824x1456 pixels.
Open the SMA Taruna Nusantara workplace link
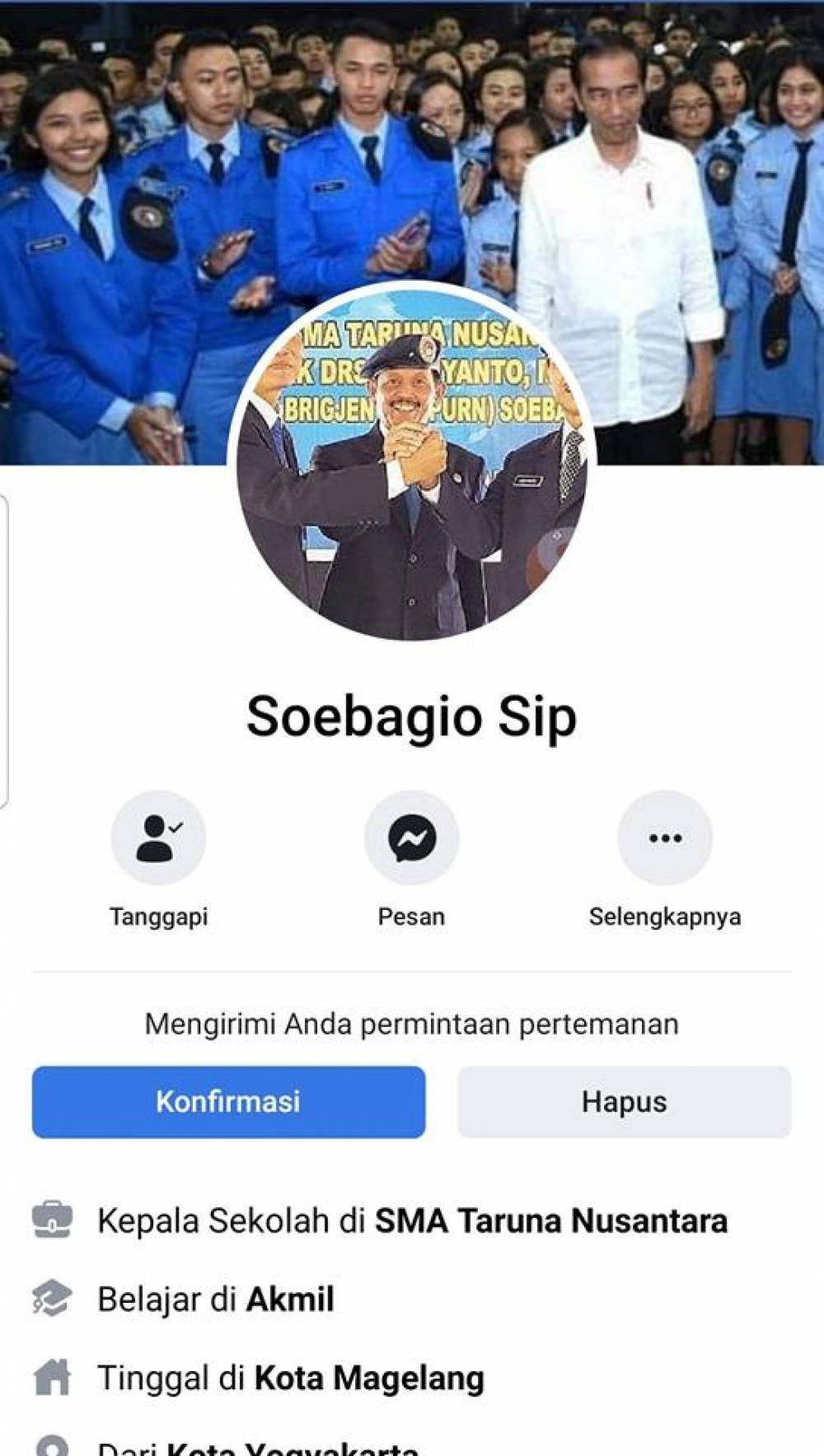click(x=550, y=1220)
